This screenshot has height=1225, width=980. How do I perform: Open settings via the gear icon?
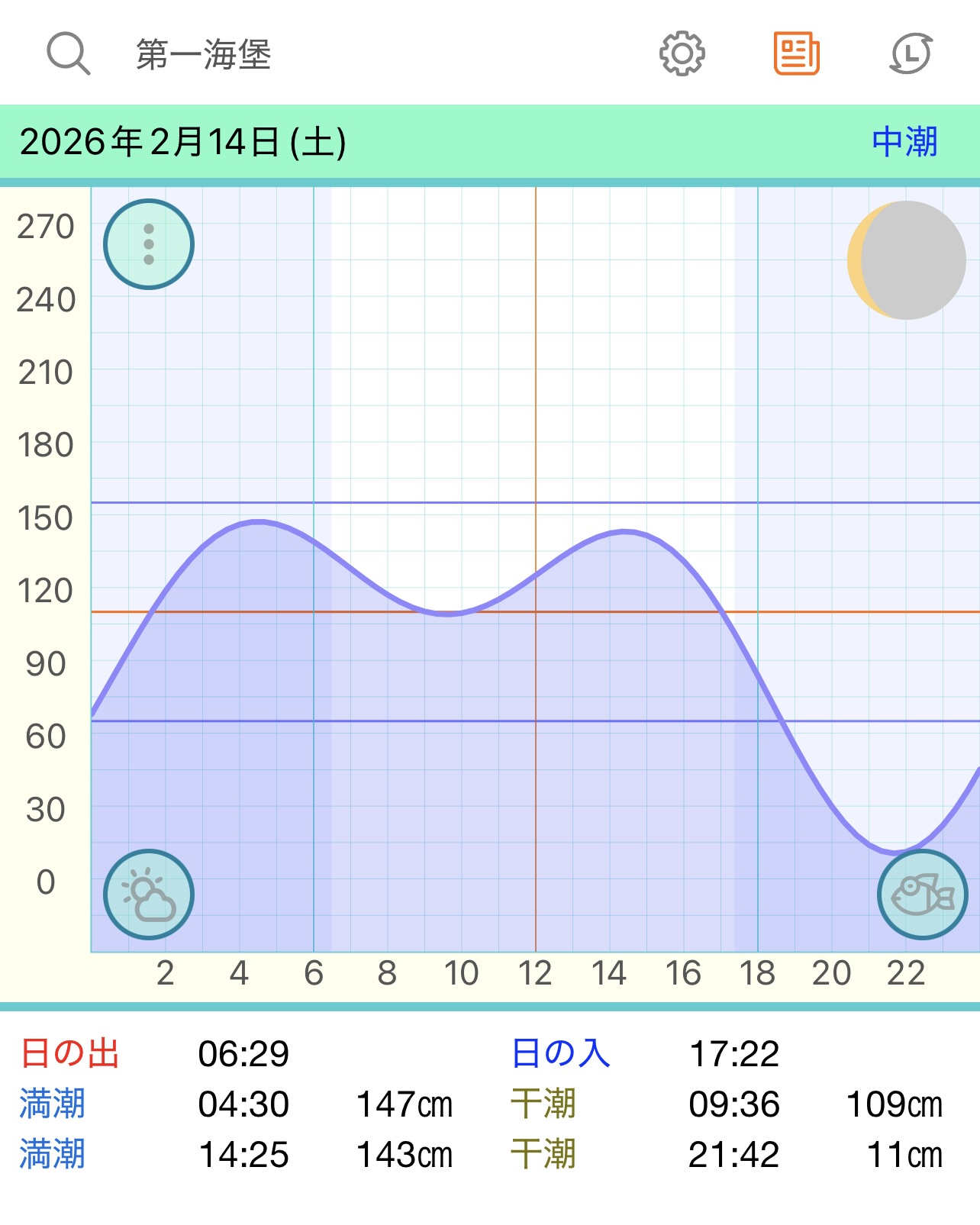pos(682,53)
